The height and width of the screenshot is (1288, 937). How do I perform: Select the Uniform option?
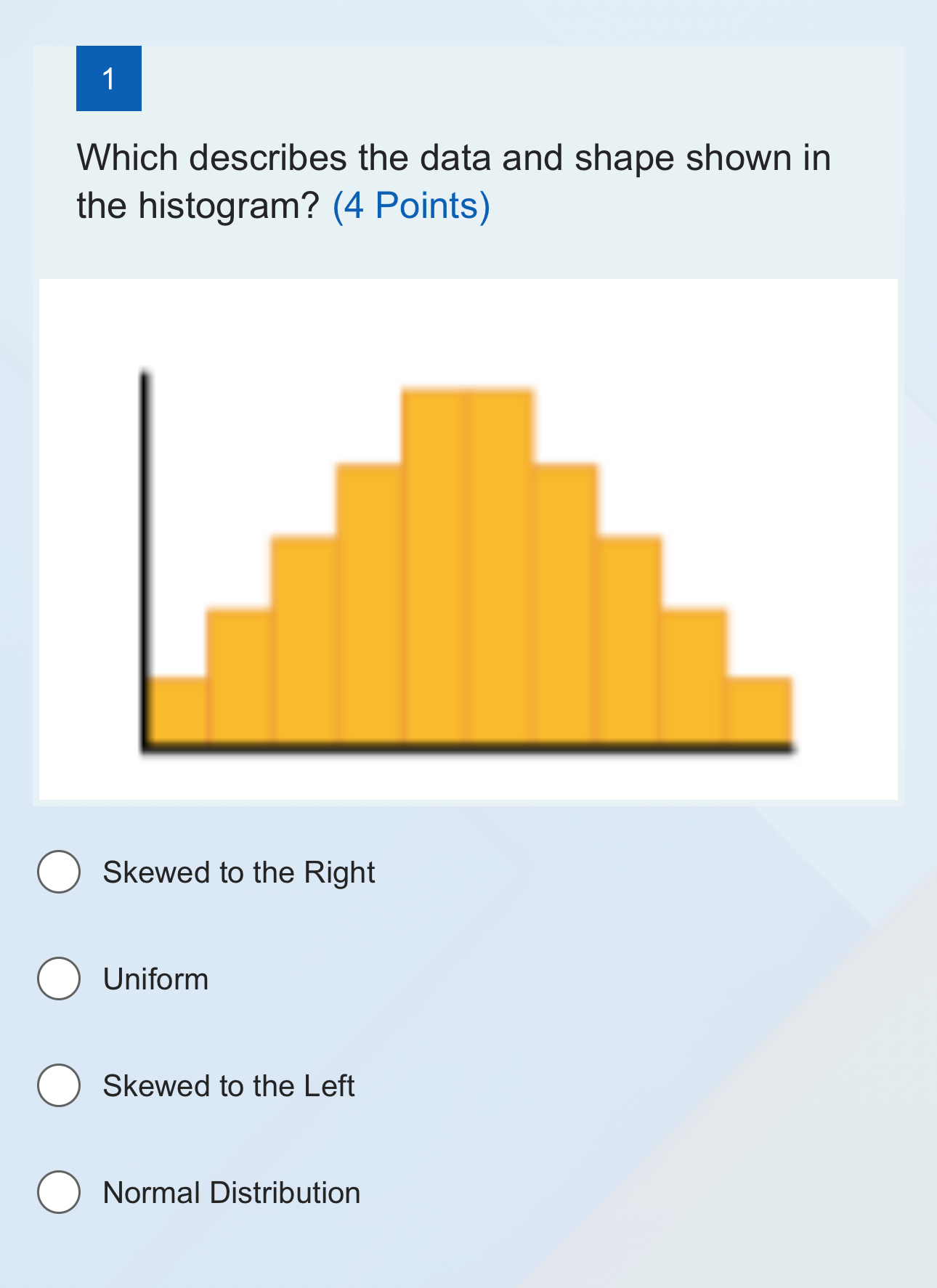point(60,979)
